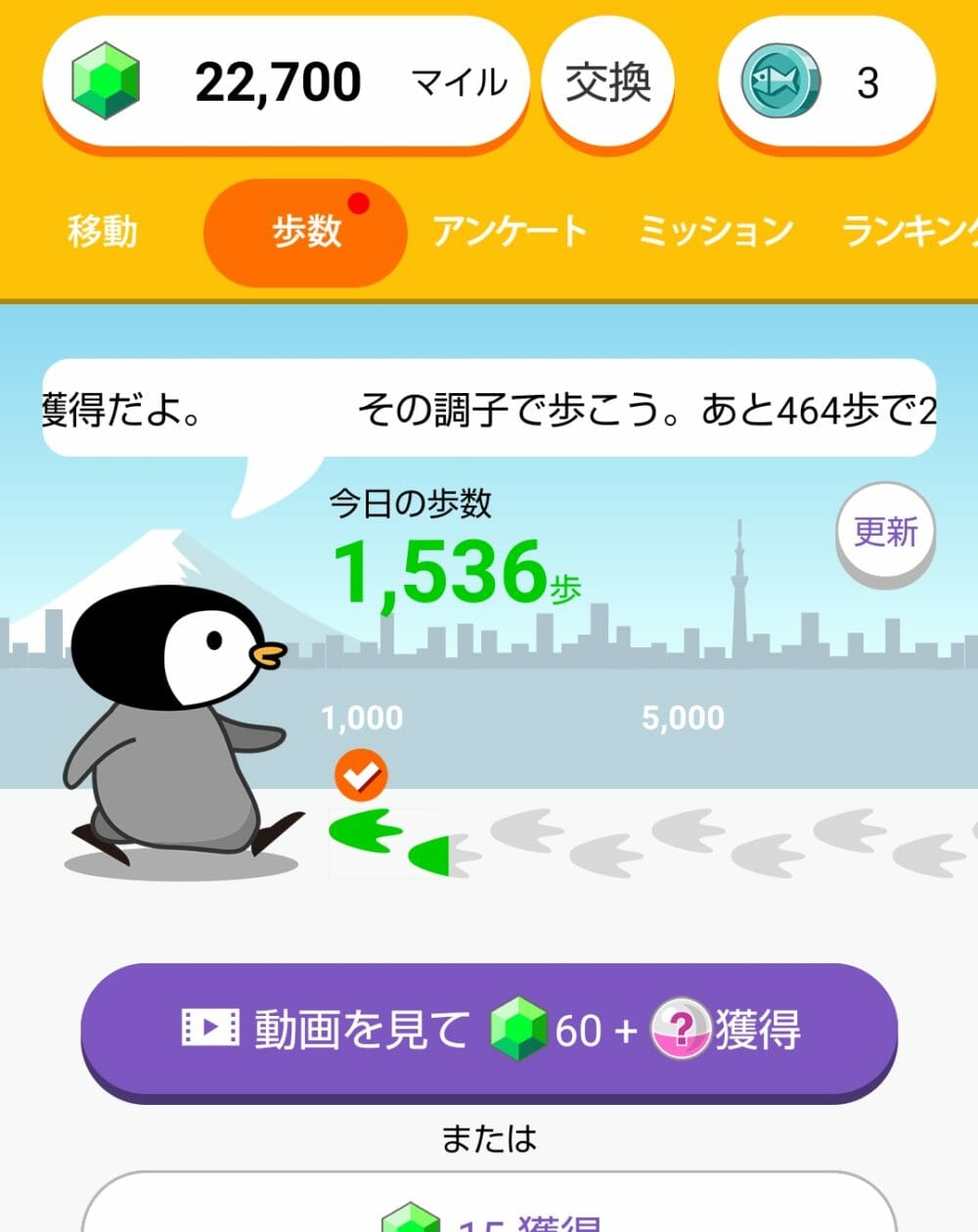Select the 歩数 tab
Image resolution: width=978 pixels, height=1232 pixels.
(305, 232)
